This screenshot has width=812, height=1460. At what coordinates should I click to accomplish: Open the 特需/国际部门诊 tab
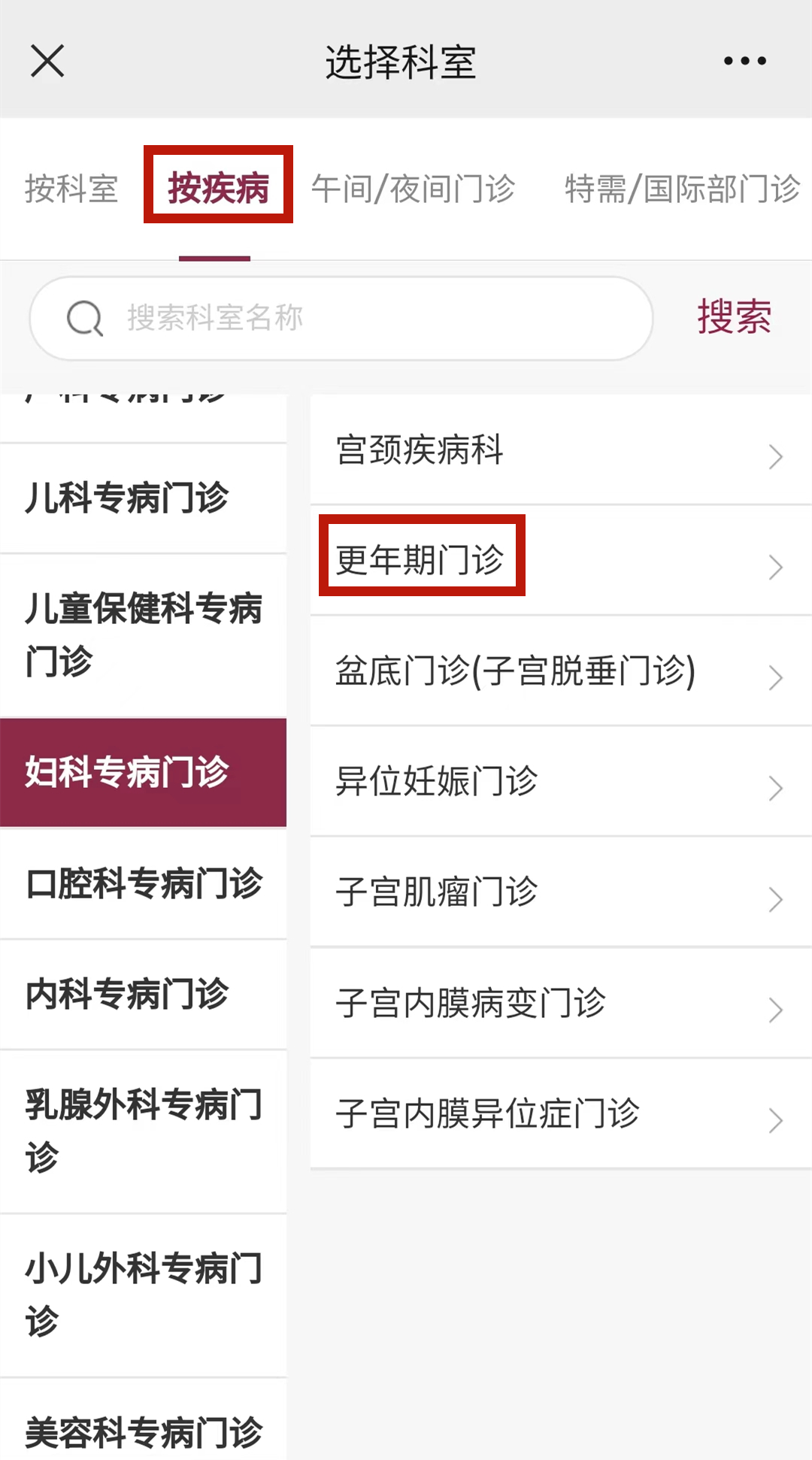[x=682, y=188]
